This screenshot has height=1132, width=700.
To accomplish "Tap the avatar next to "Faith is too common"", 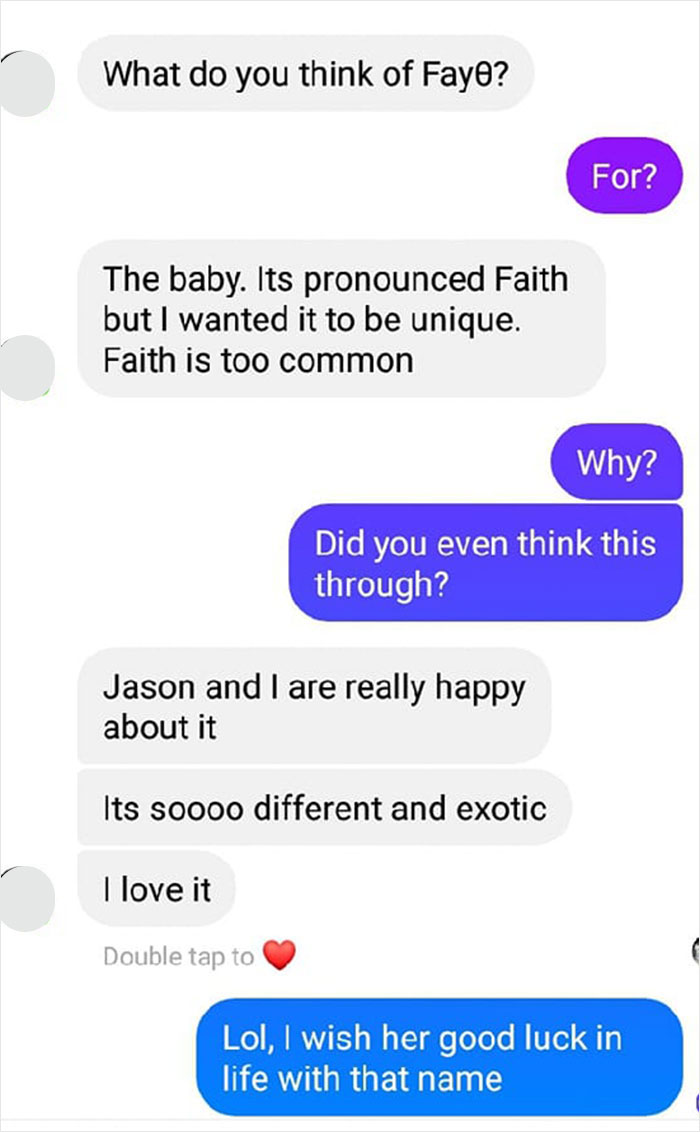I will pyautogui.click(x=27, y=367).
